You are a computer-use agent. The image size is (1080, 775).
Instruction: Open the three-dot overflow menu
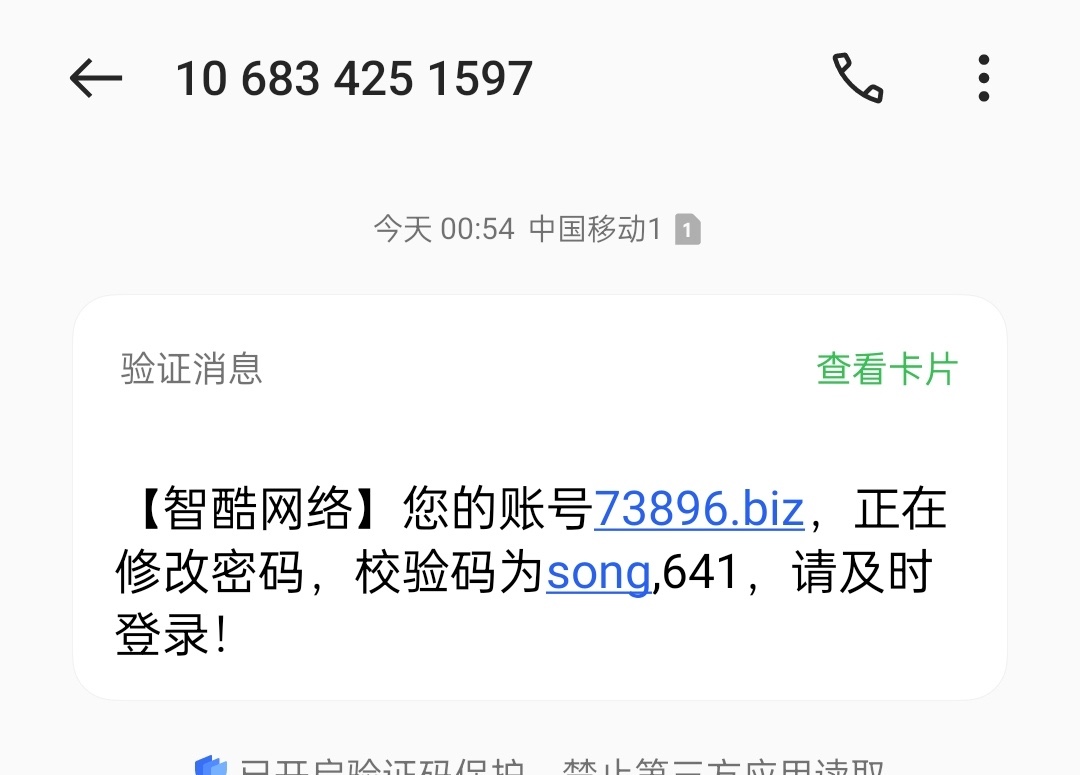point(983,78)
